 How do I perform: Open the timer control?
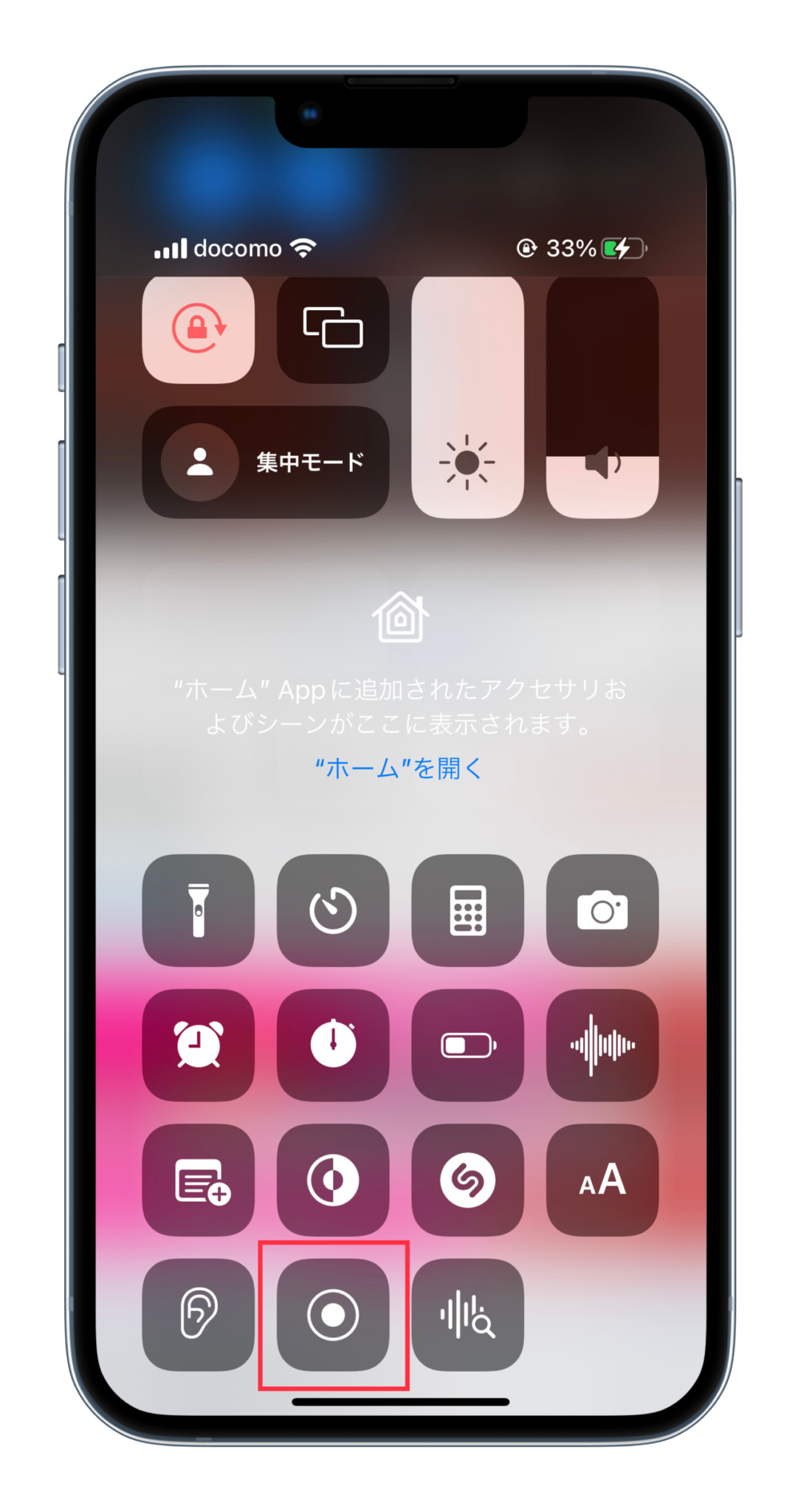click(x=332, y=910)
